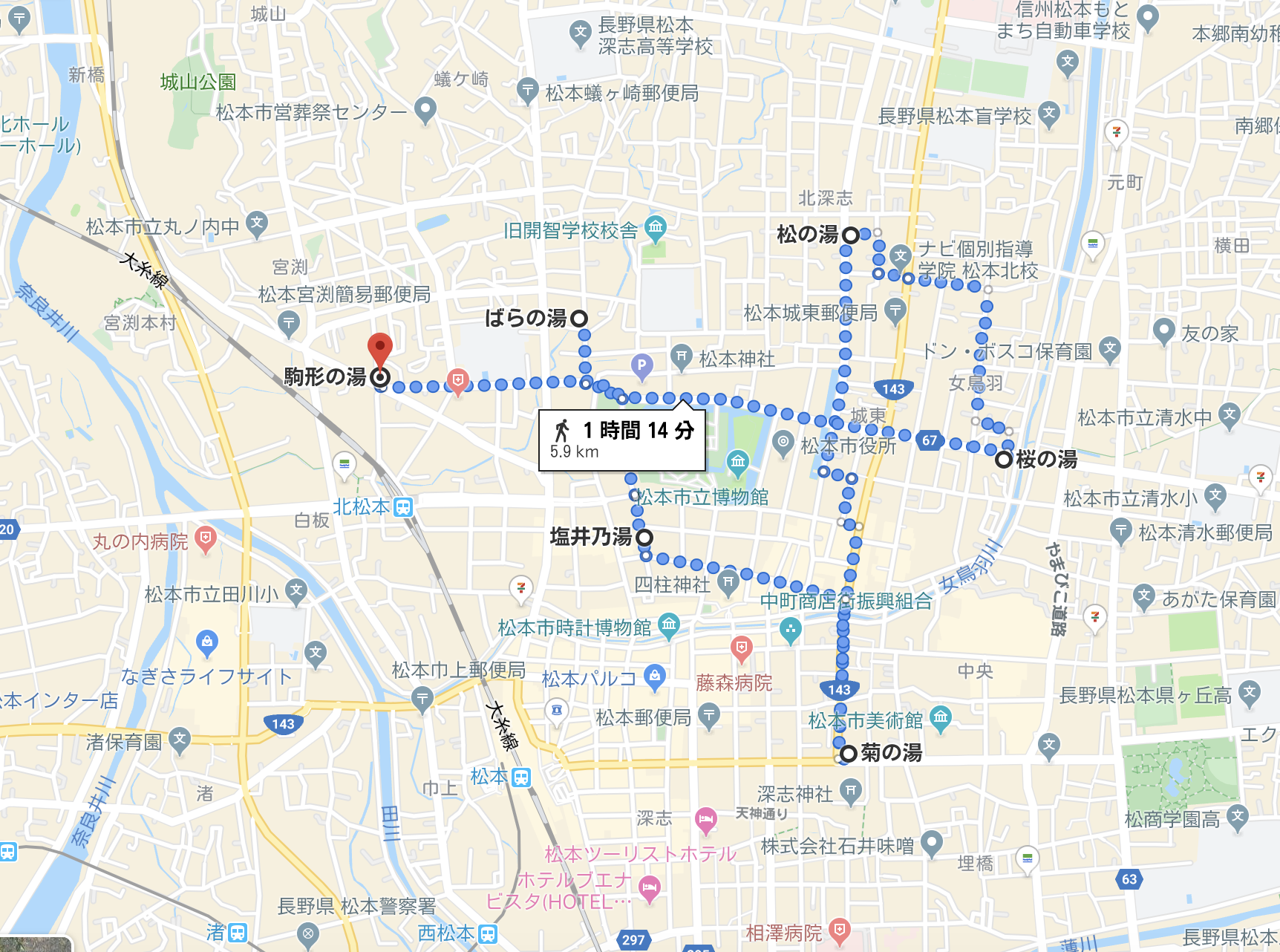Open the 四柱神社 shrine marker
The height and width of the screenshot is (952, 1280).
(728, 581)
